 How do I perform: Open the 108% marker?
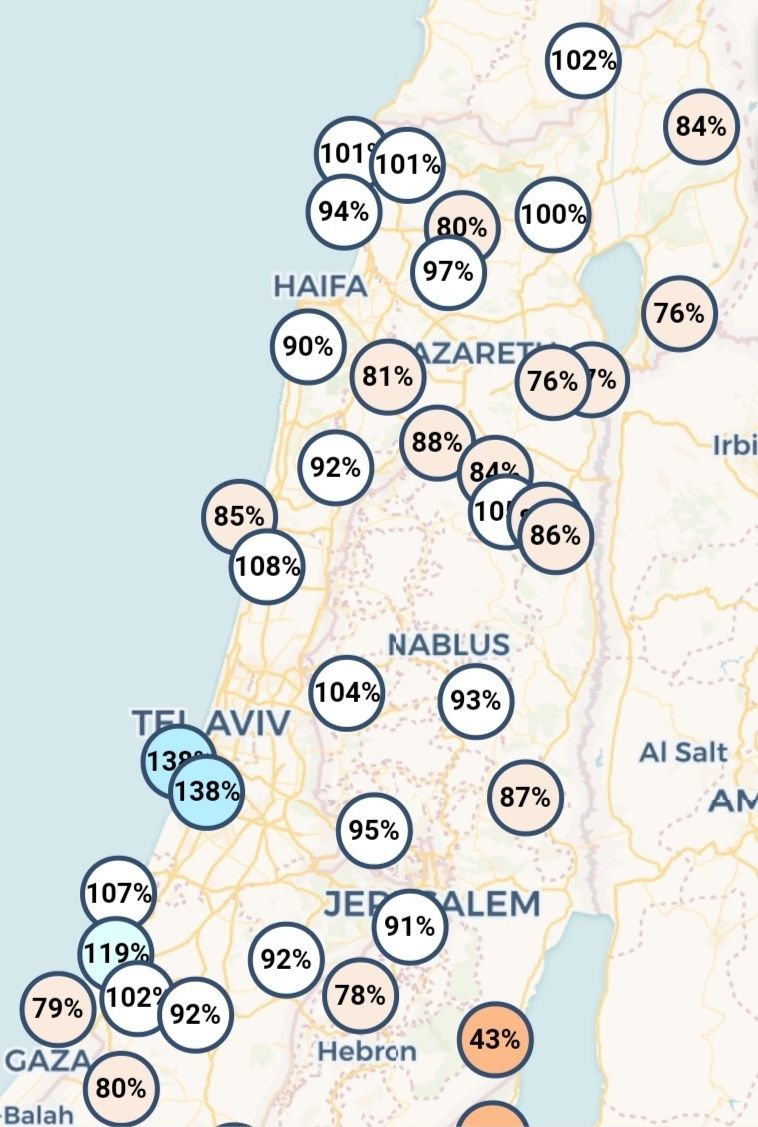click(x=268, y=567)
